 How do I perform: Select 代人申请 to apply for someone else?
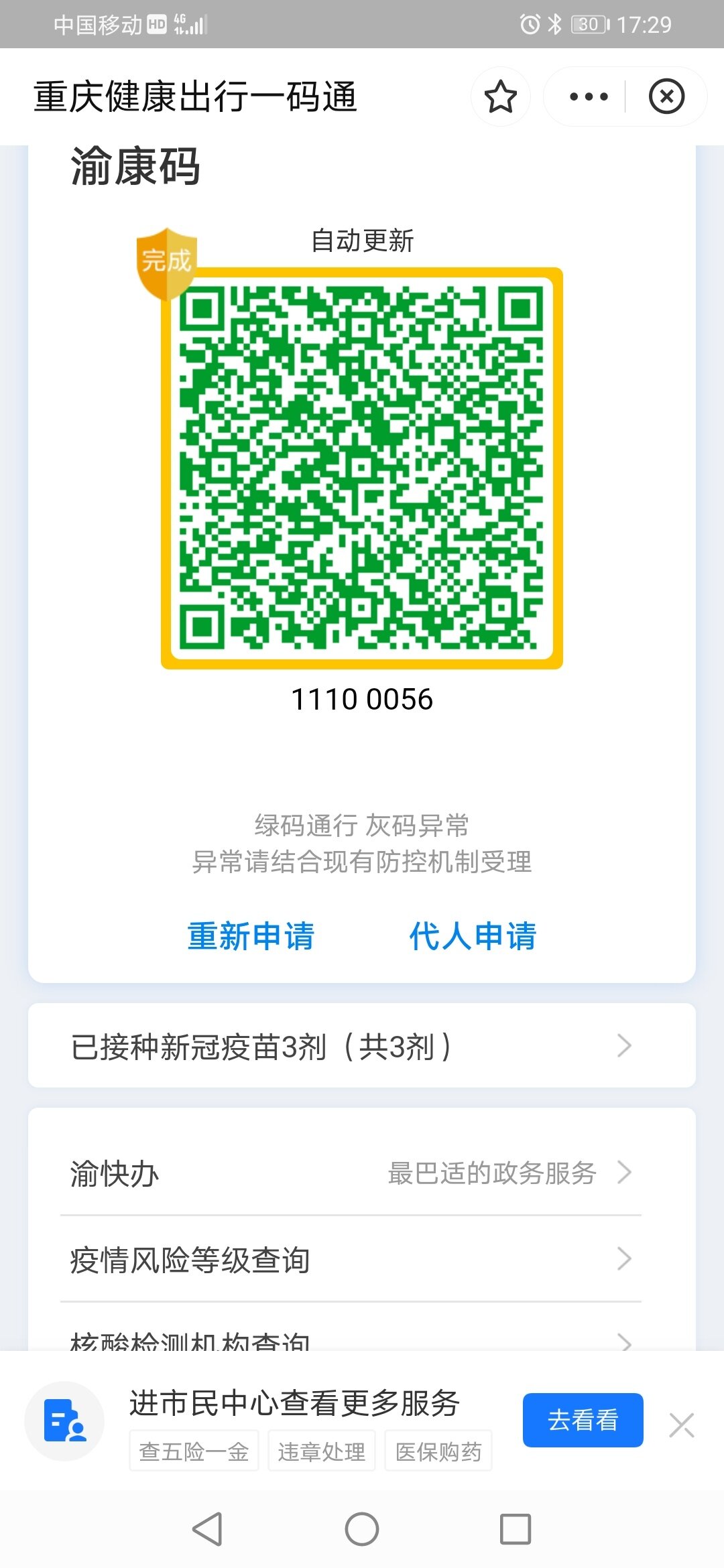click(473, 935)
